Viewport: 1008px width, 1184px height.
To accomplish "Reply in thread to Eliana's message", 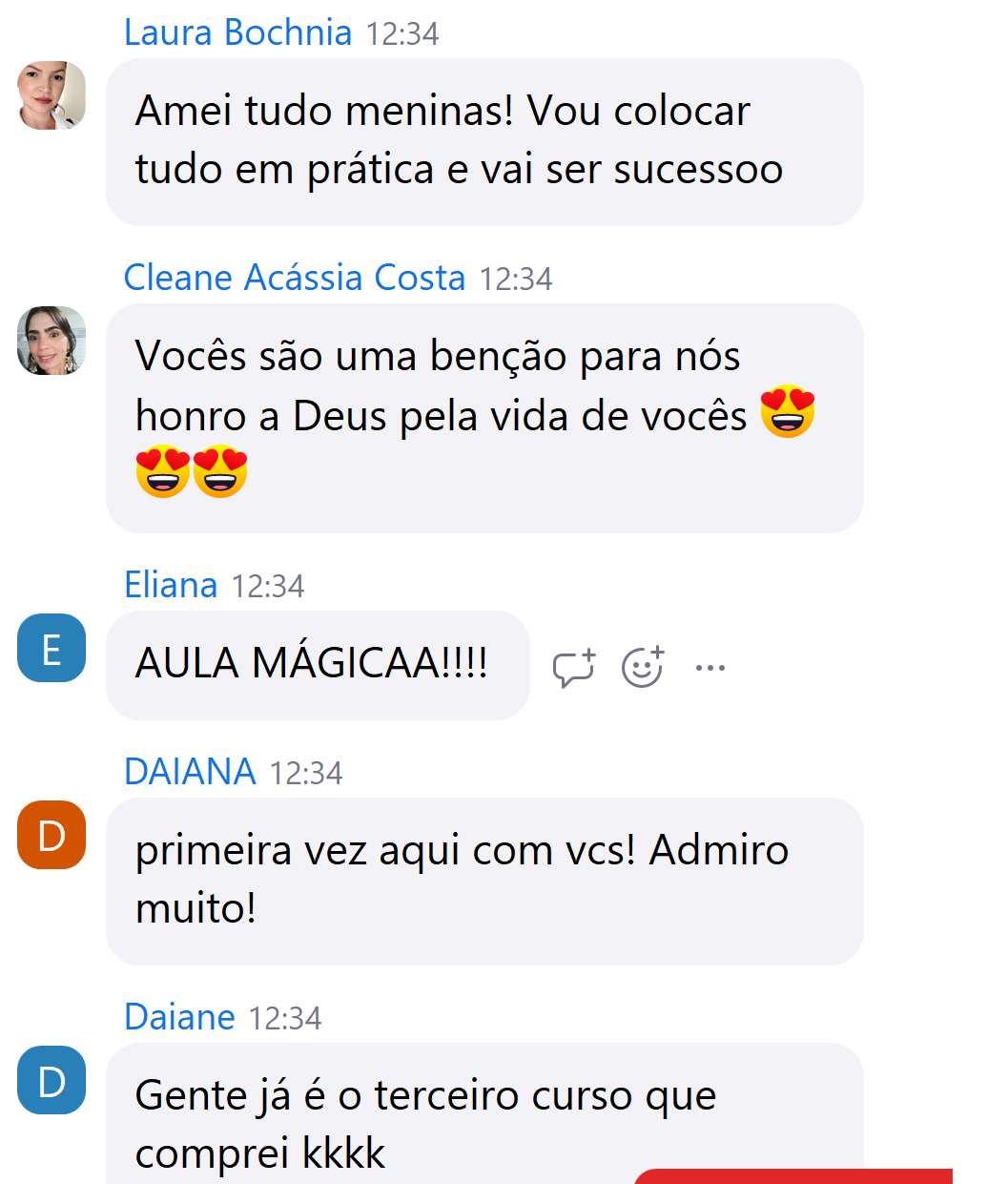I will point(574,667).
